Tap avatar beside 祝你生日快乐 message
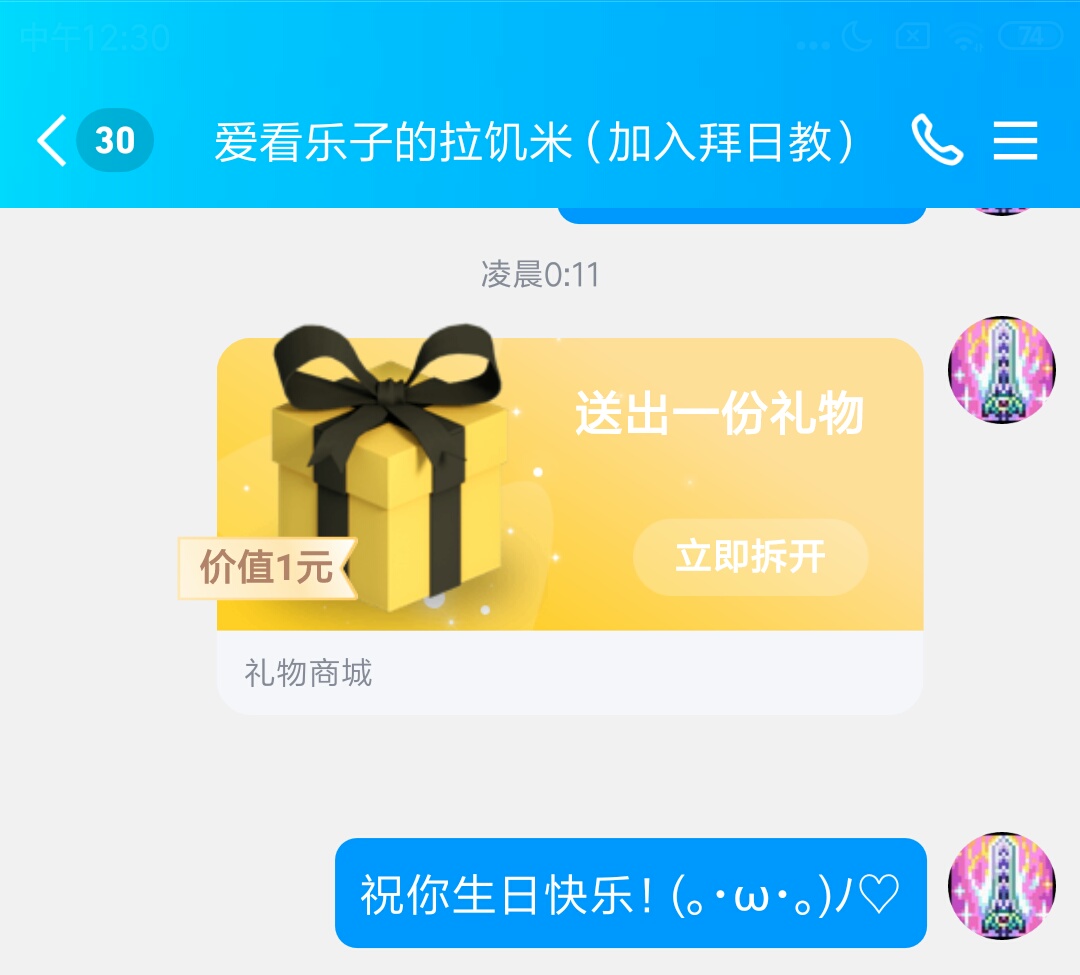1080x975 pixels. coord(1001,886)
